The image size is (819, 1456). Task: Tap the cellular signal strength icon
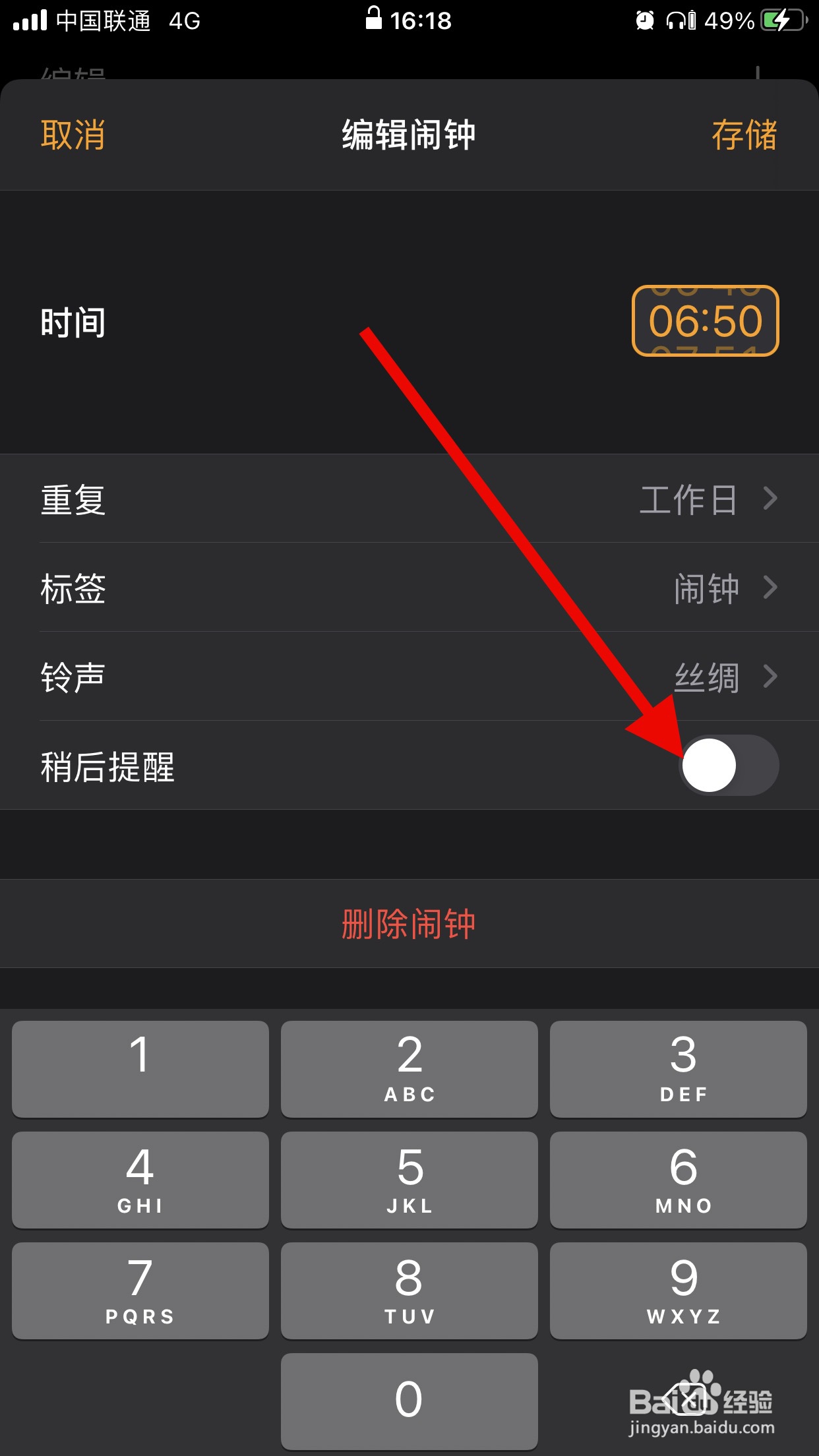(x=30, y=20)
